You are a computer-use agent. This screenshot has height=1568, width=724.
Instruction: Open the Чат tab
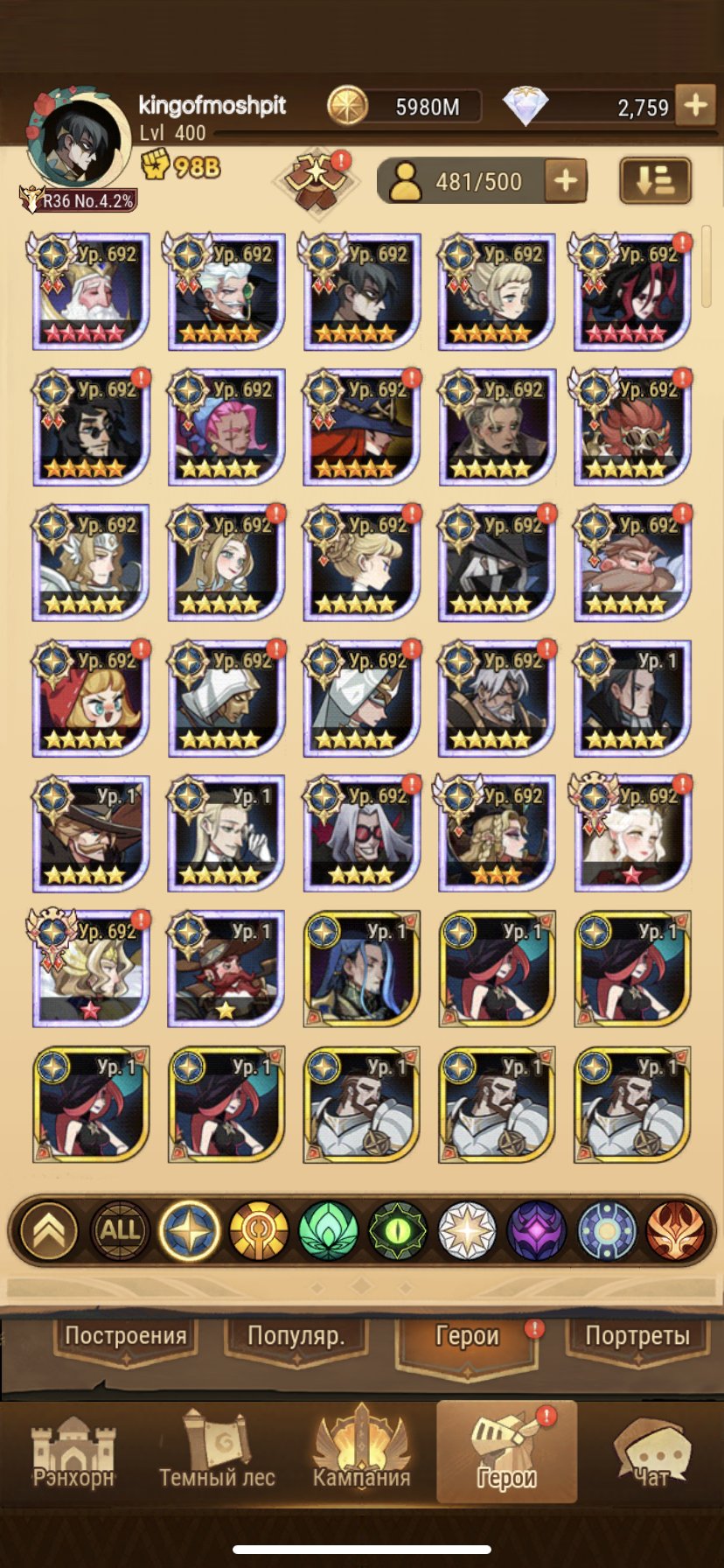[651, 1454]
